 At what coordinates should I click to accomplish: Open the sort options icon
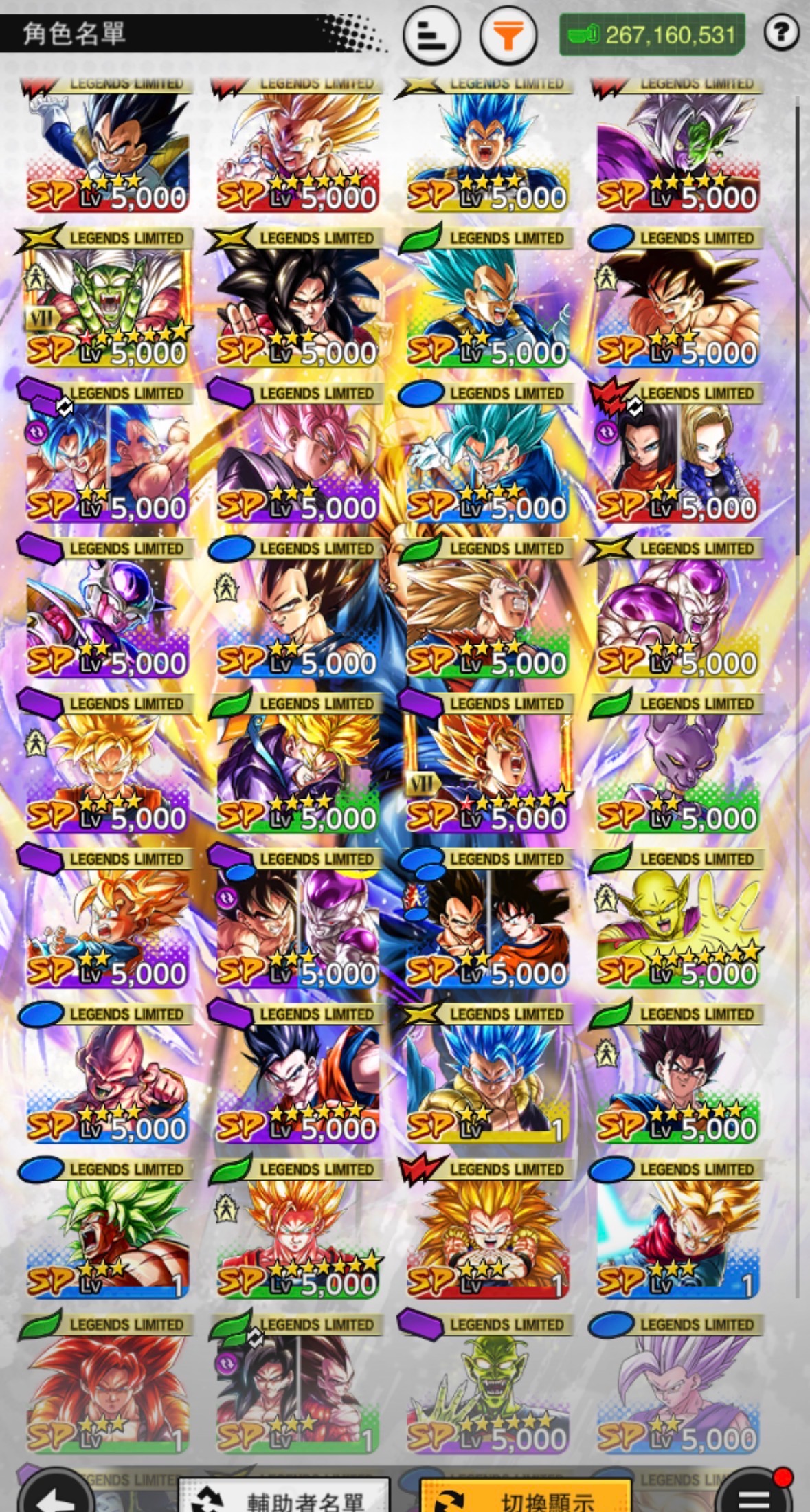click(x=431, y=34)
